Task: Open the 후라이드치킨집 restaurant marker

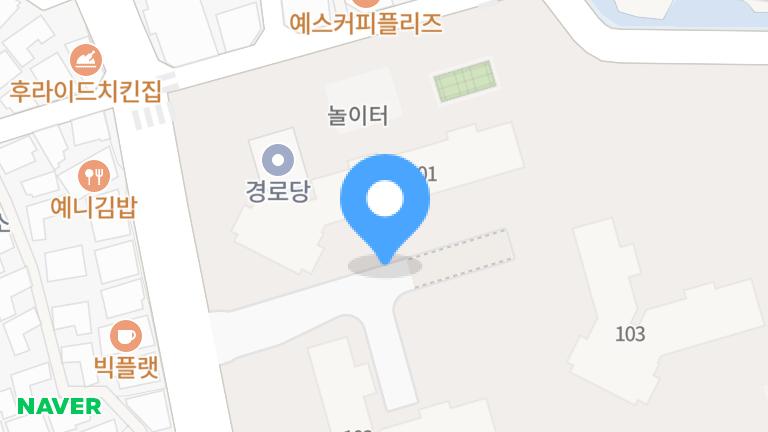Action: coord(87,59)
